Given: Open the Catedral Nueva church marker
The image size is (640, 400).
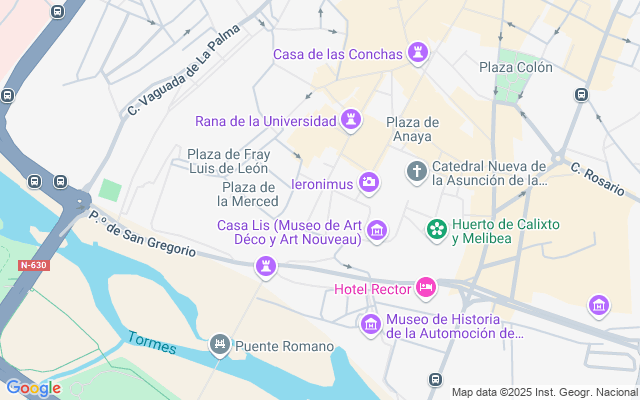Looking at the screenshot, I should pyautogui.click(x=417, y=172).
